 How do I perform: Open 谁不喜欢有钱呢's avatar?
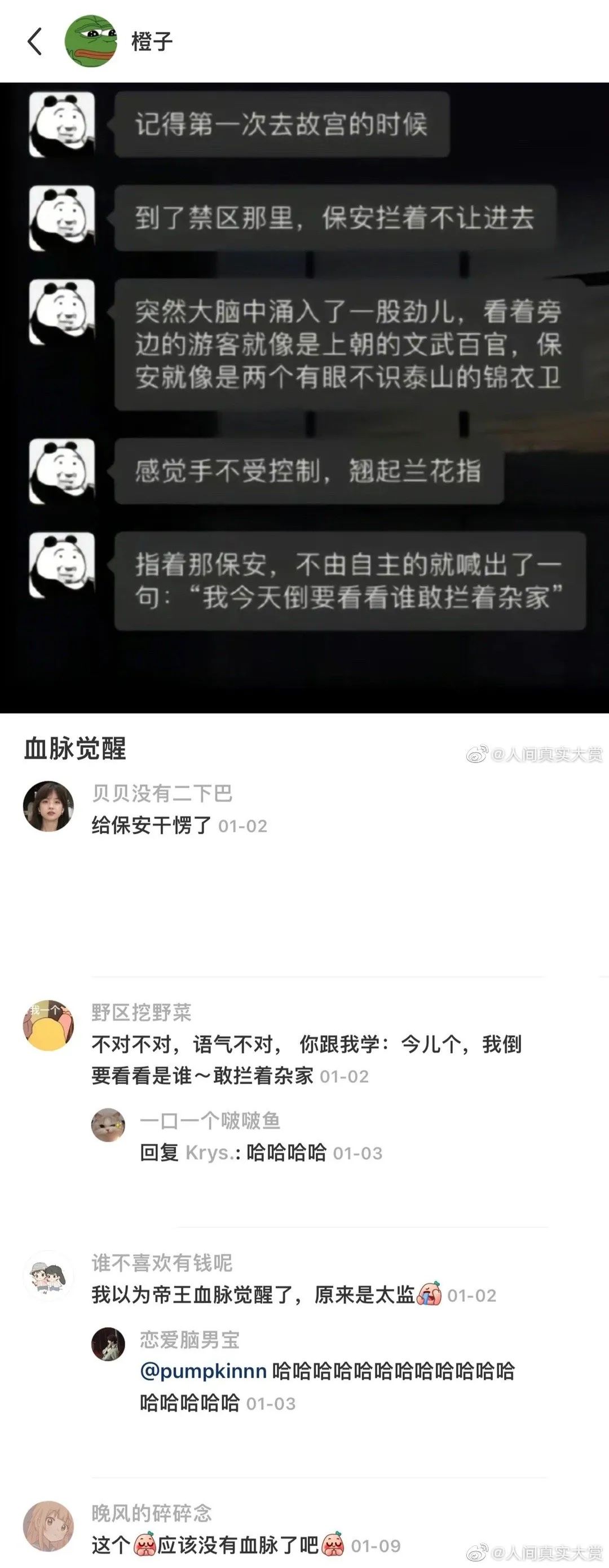click(x=48, y=1276)
